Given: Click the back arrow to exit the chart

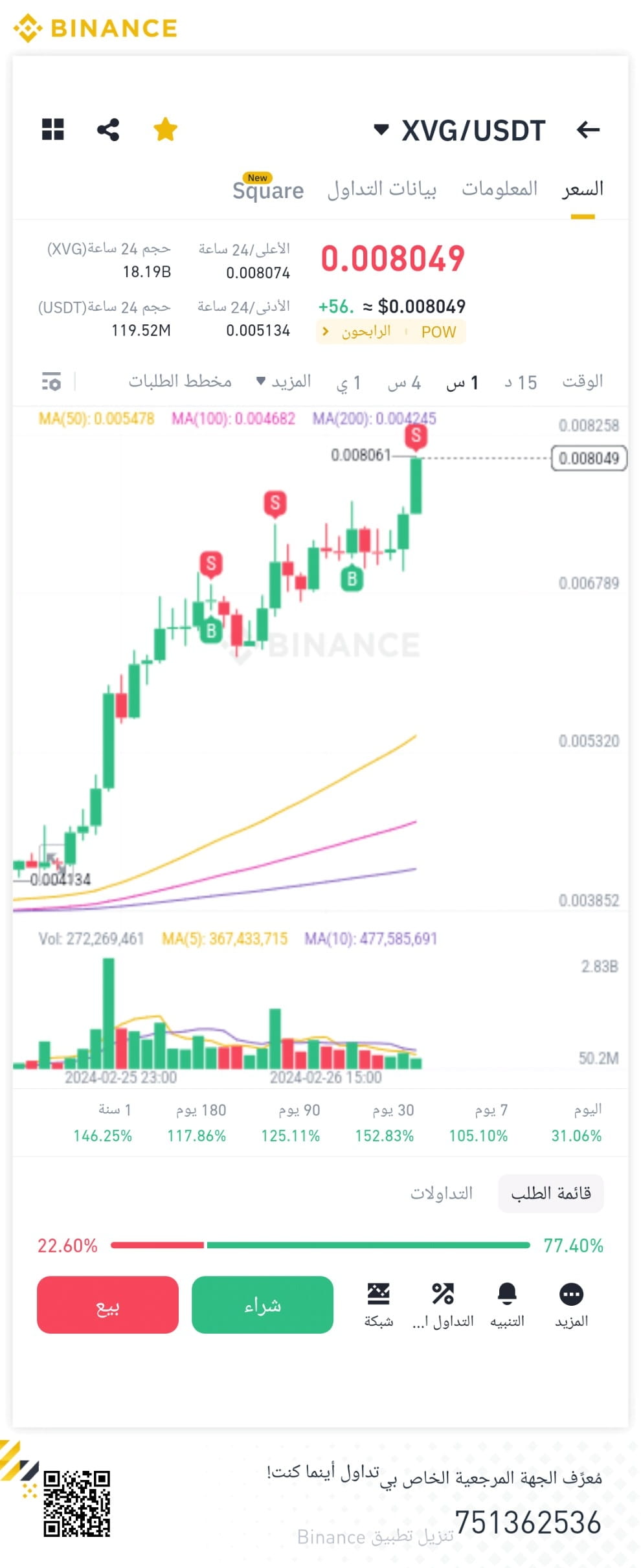Looking at the screenshot, I should [588, 129].
